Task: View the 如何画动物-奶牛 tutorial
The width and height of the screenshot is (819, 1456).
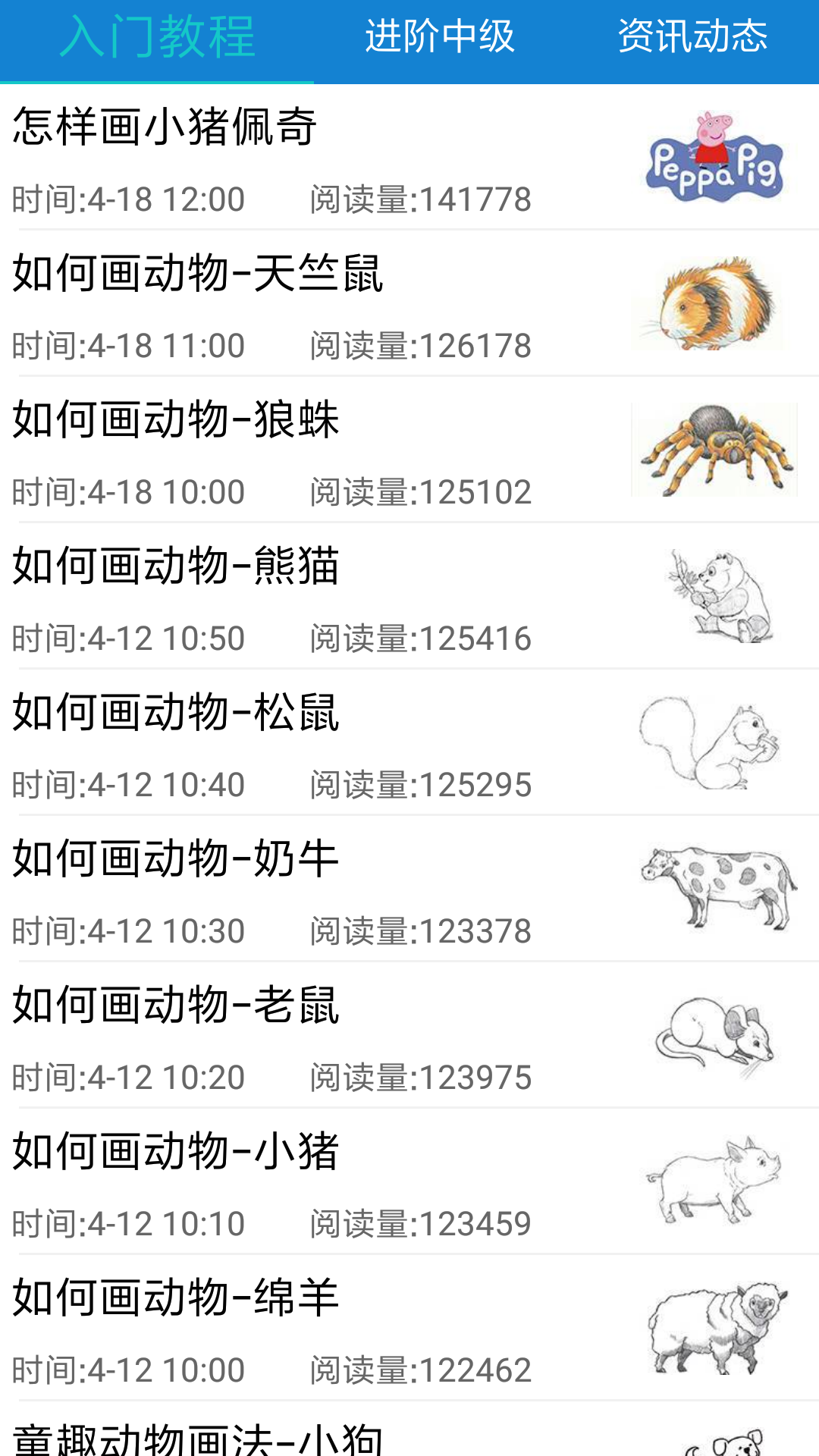Action: (409, 890)
